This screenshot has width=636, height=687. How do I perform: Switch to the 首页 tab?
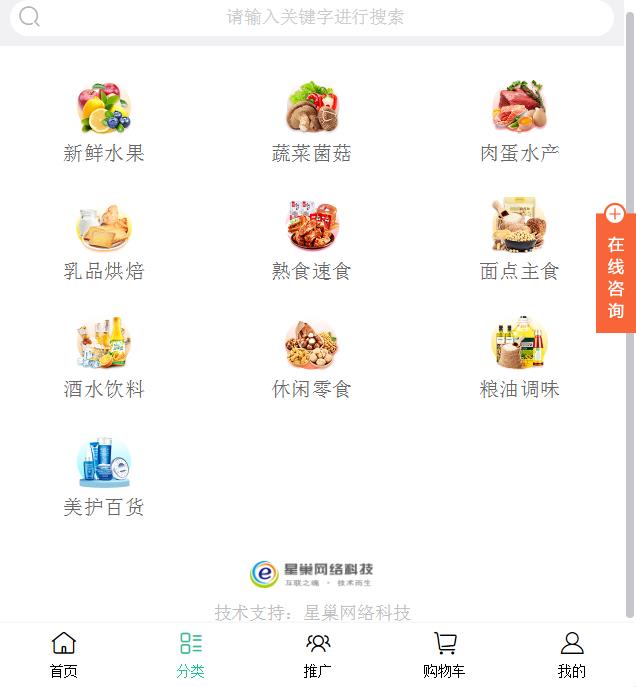(x=64, y=655)
